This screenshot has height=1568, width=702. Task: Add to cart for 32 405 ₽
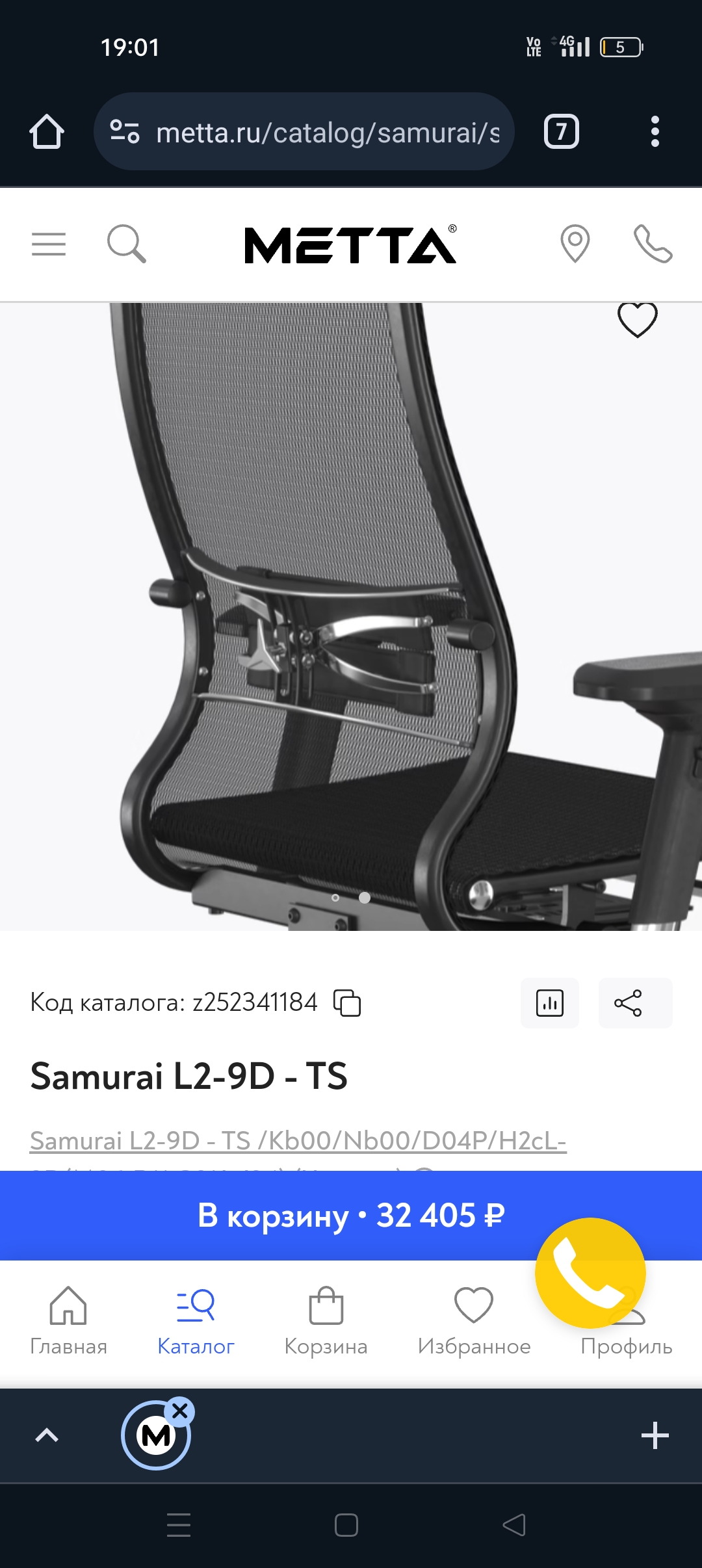click(x=351, y=1216)
